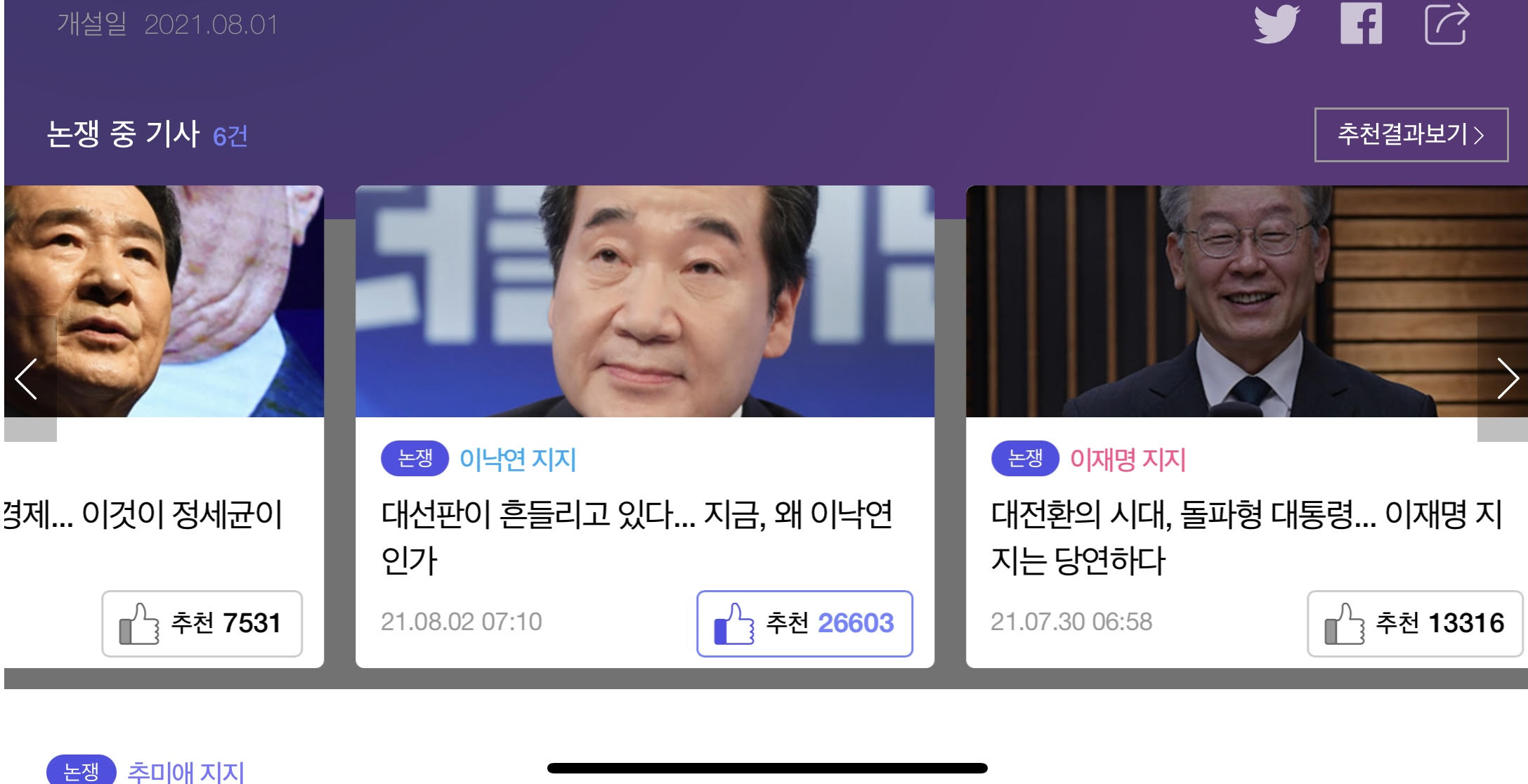Go to previous article in carousel

[28, 379]
